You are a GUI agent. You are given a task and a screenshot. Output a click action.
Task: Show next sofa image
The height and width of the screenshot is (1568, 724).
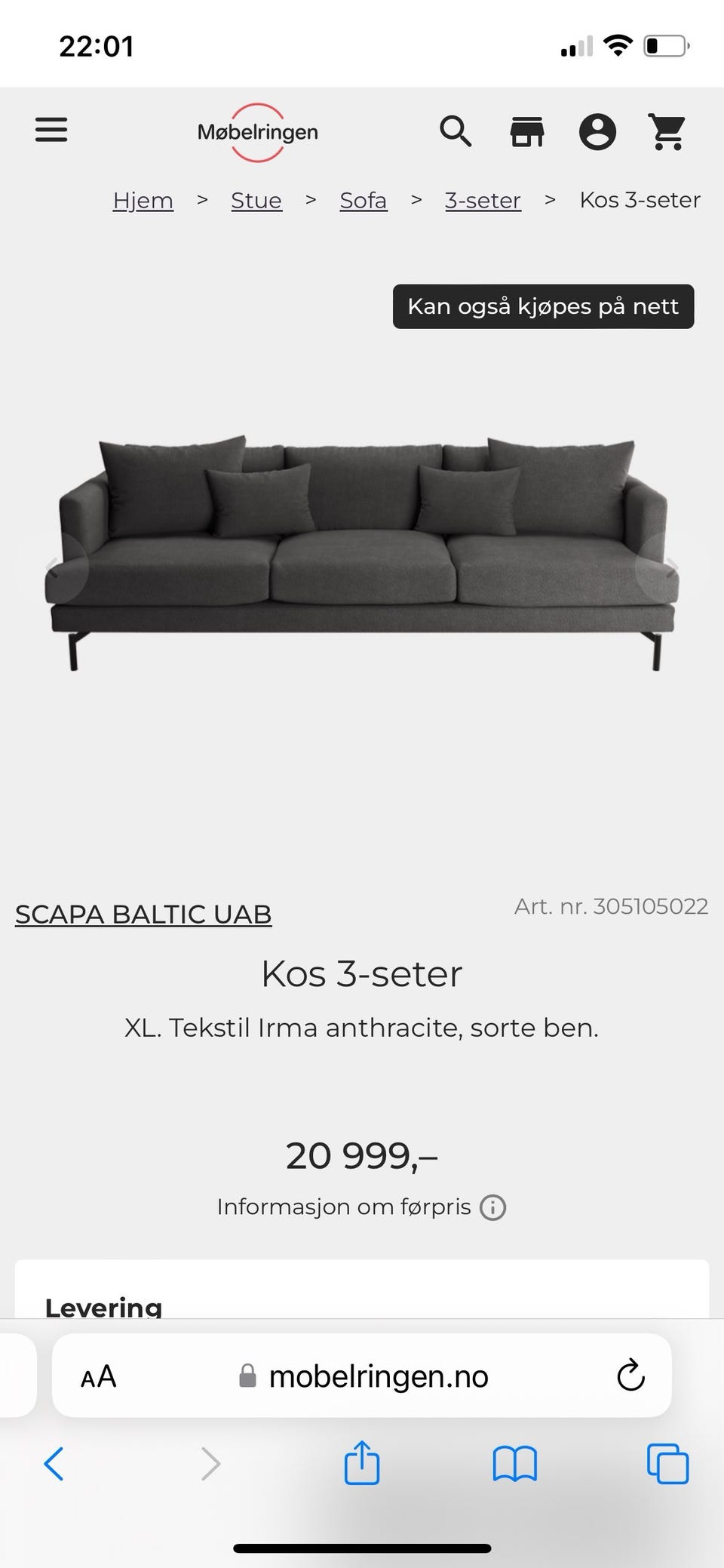pyautogui.click(x=670, y=568)
